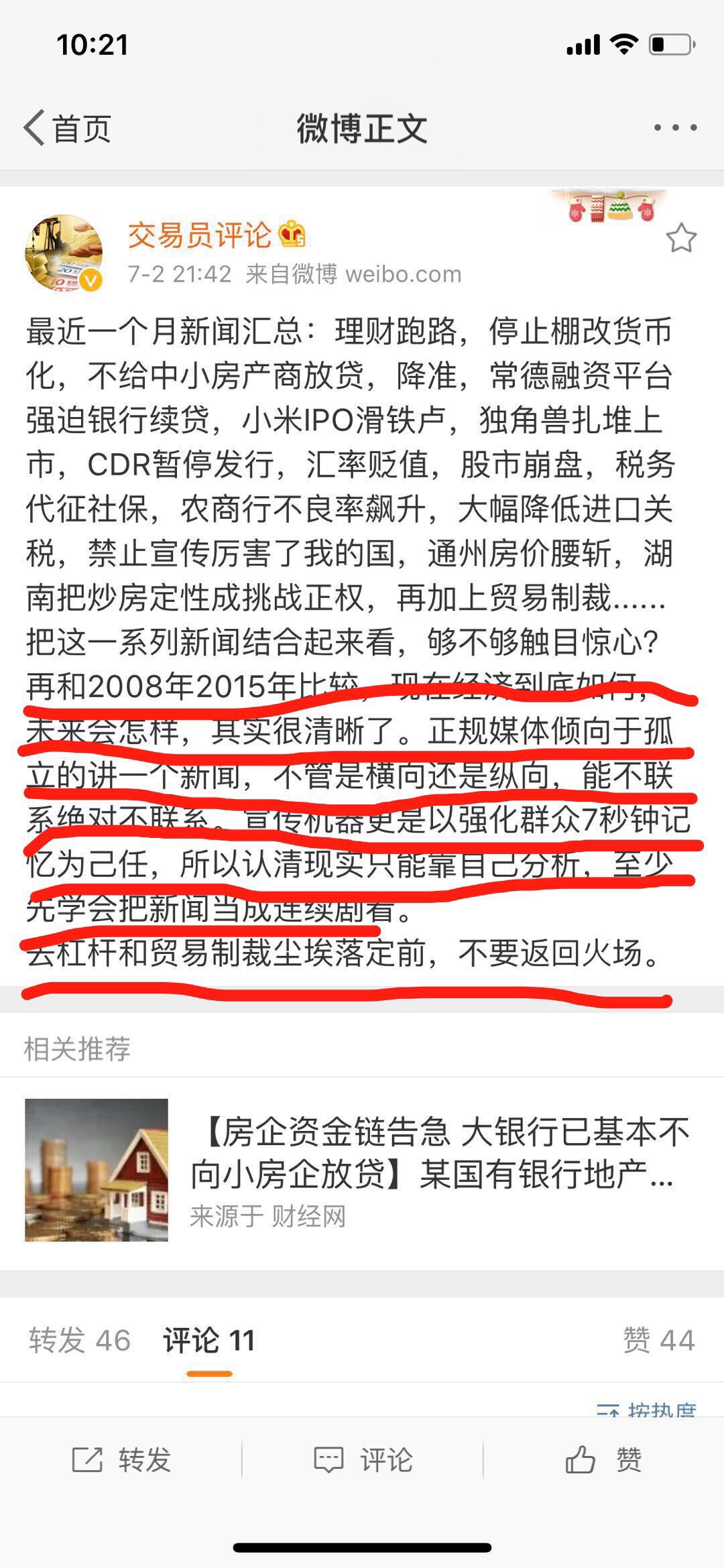Change comment sorting 按热度
This screenshot has width=724, height=1568.
point(647,1408)
